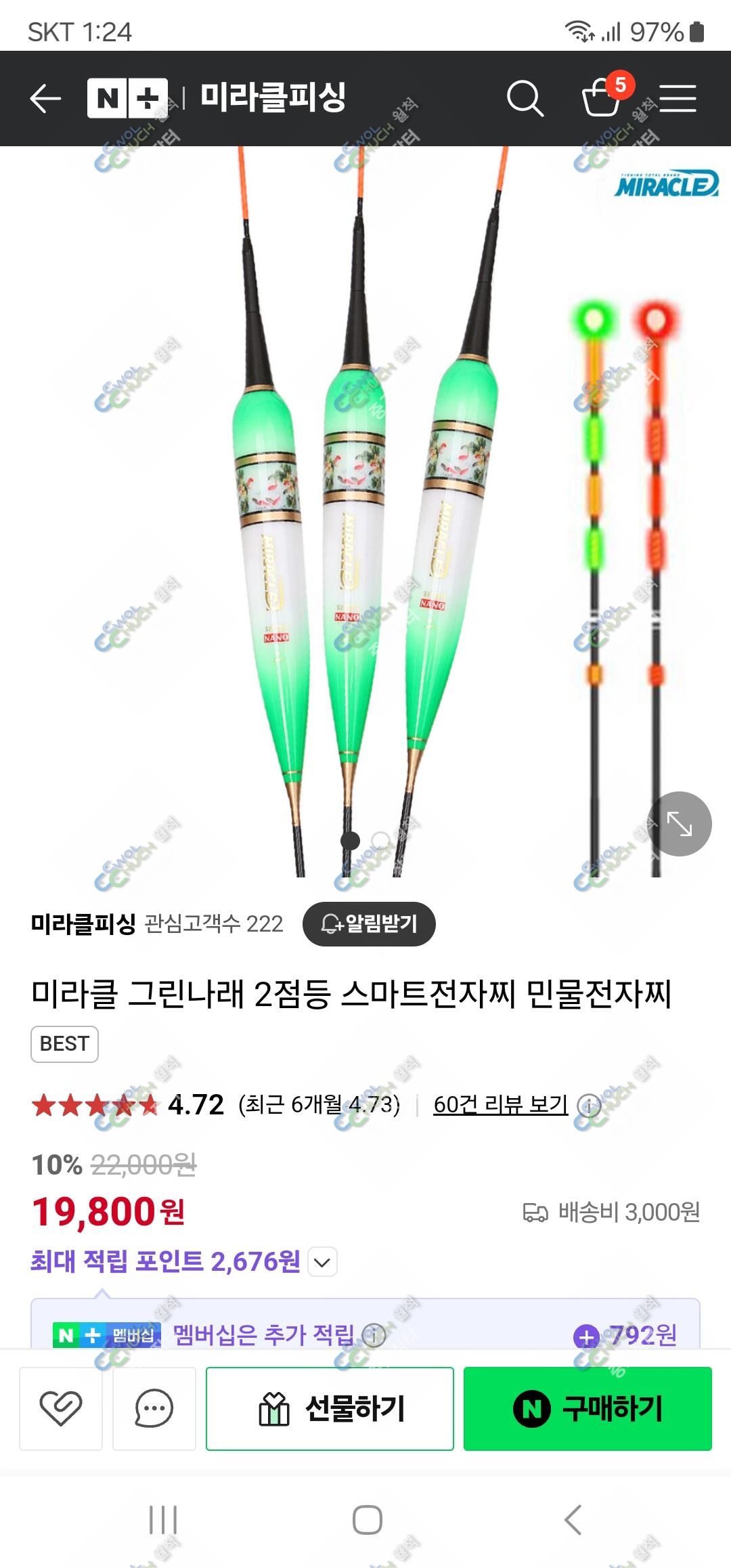The height and width of the screenshot is (1568, 731).
Task: Open the hamburger menu
Action: pos(678,99)
